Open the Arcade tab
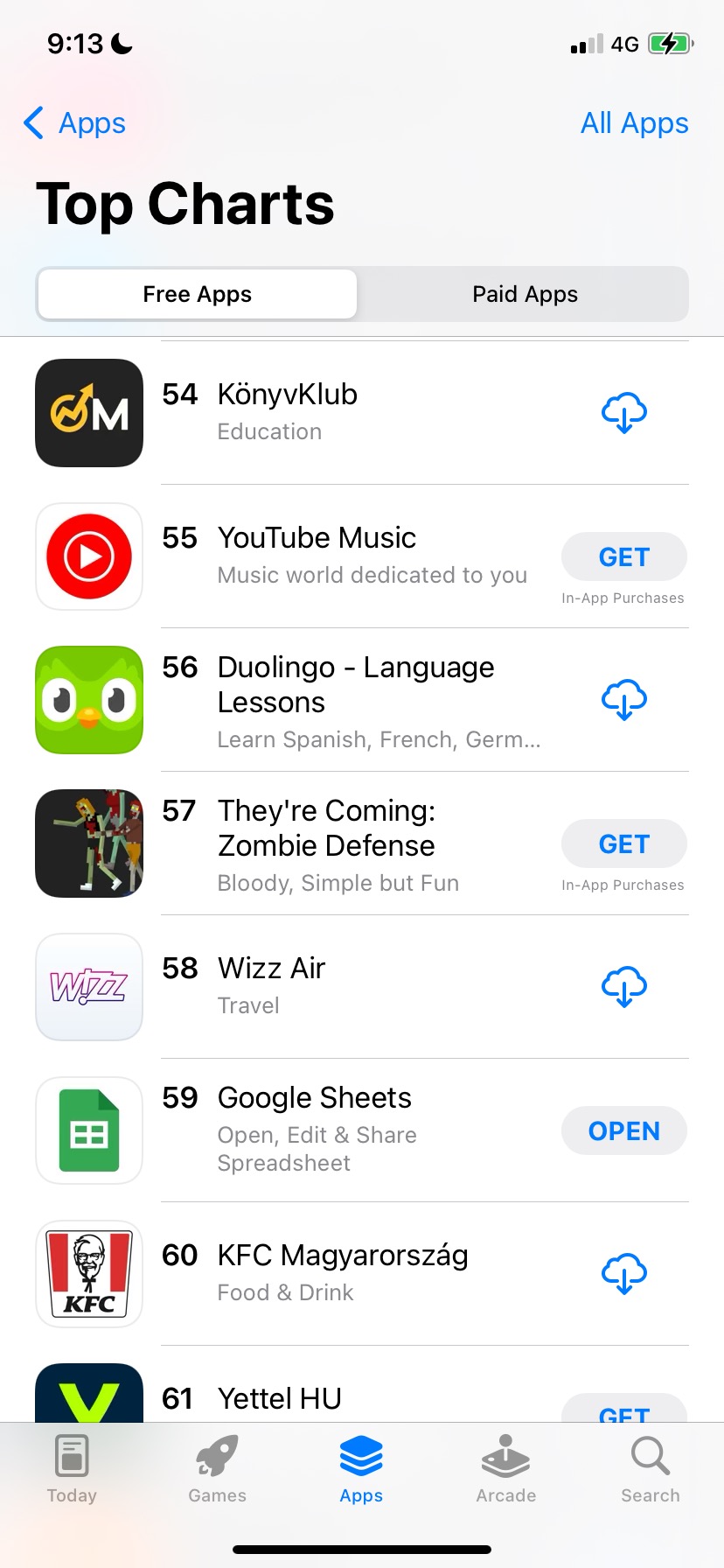Screen dimensions: 724x1568 (x=505, y=1470)
